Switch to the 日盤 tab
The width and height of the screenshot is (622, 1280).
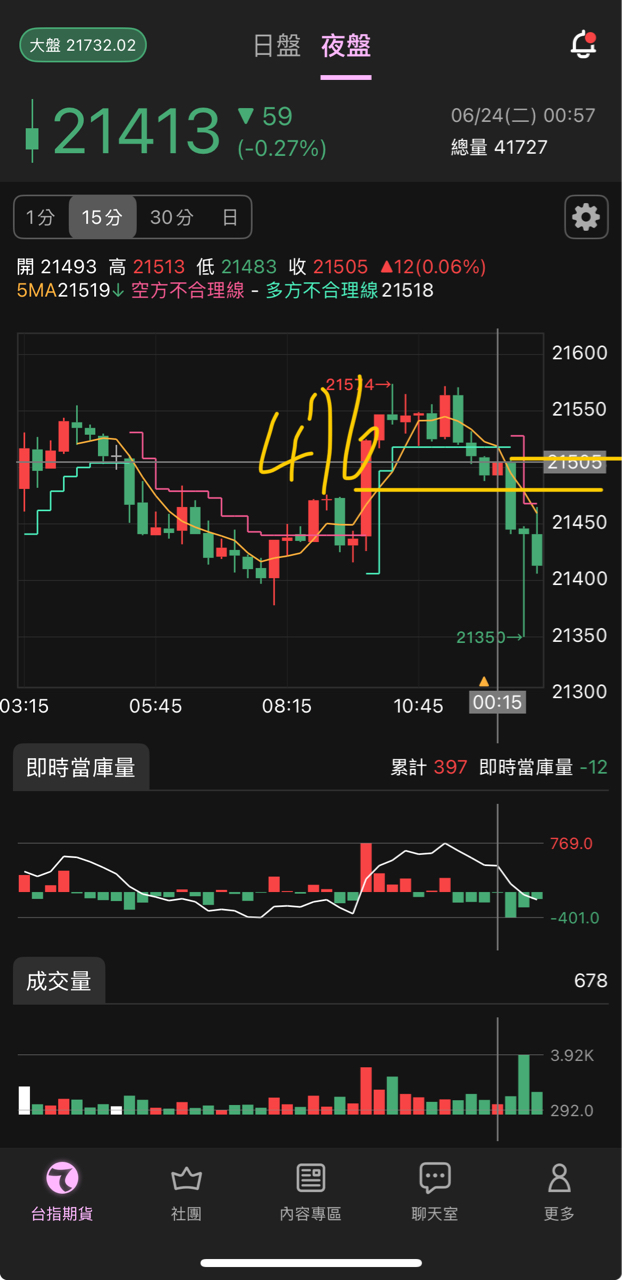277,46
